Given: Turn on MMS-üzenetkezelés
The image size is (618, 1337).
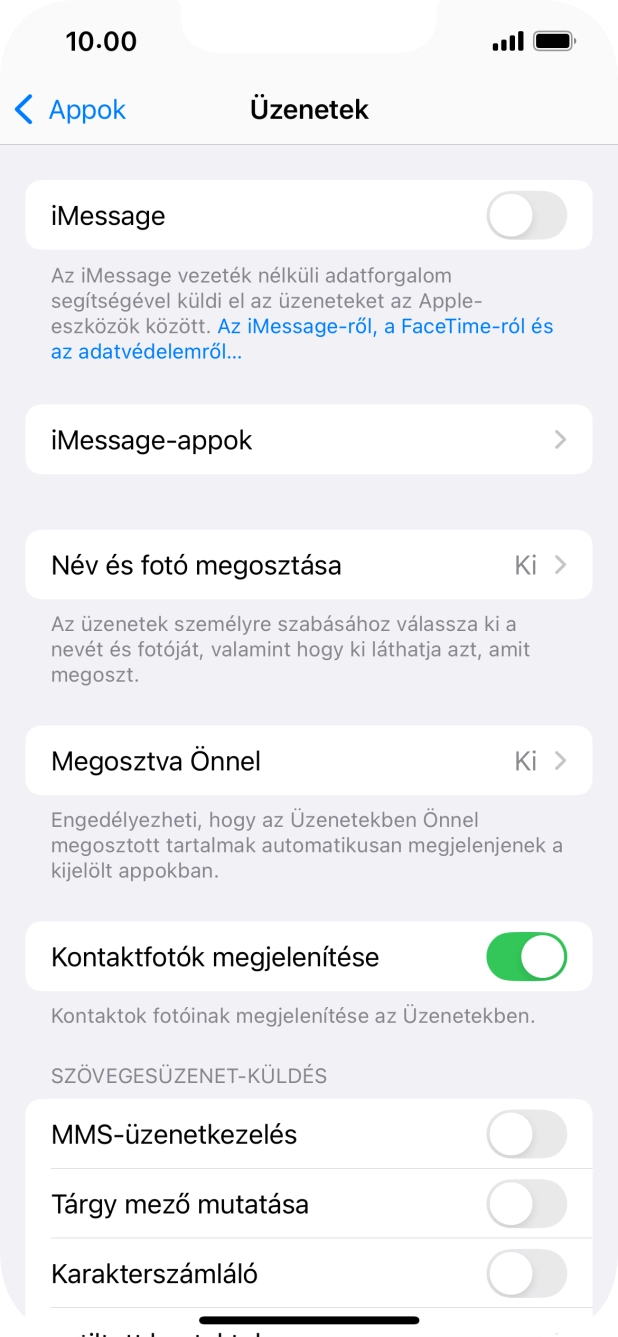Looking at the screenshot, I should [526, 1135].
